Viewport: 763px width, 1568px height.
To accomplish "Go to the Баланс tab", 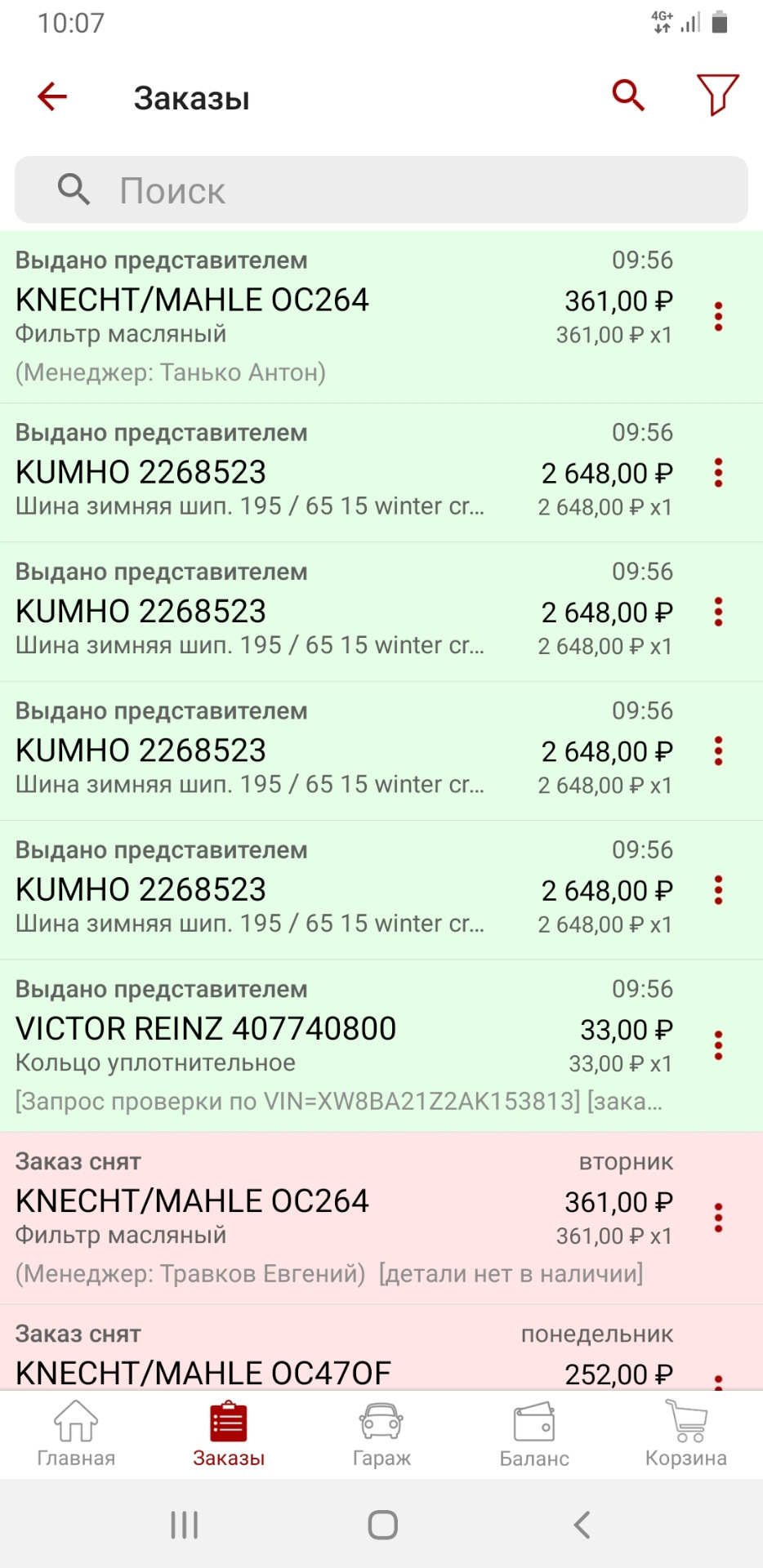I will click(x=534, y=1434).
